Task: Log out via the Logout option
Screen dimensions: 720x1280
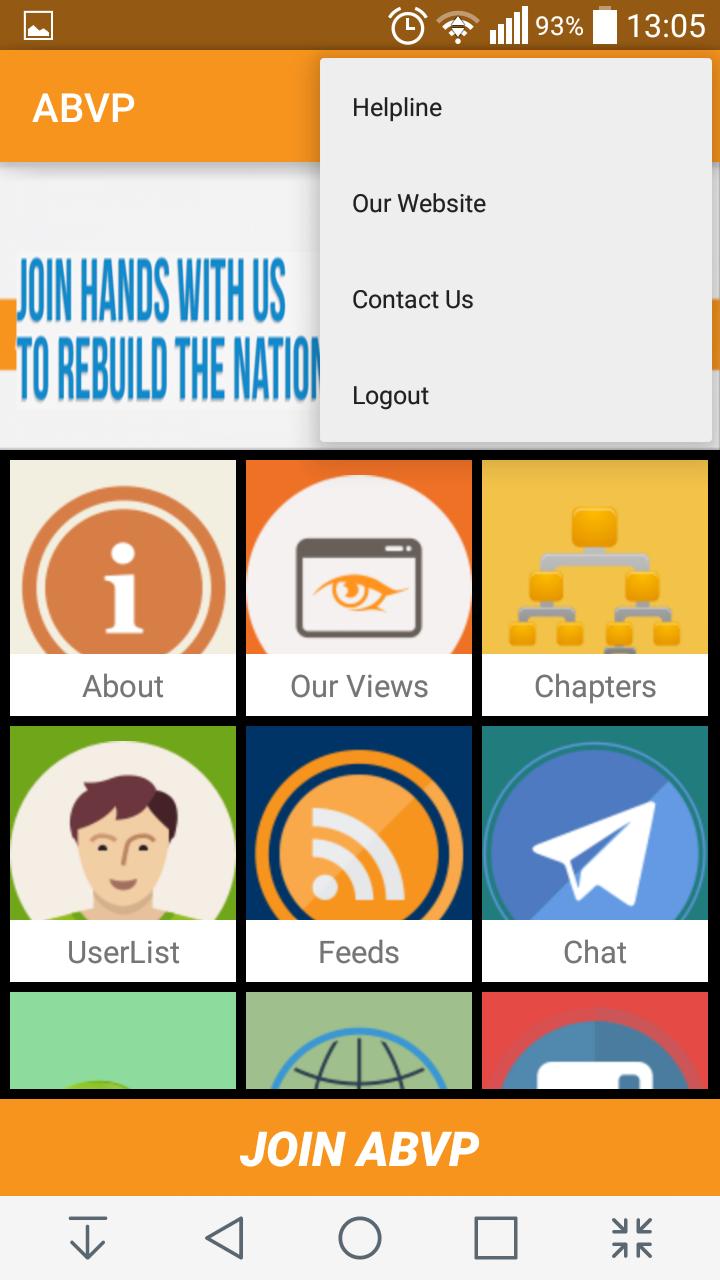Action: click(x=391, y=396)
